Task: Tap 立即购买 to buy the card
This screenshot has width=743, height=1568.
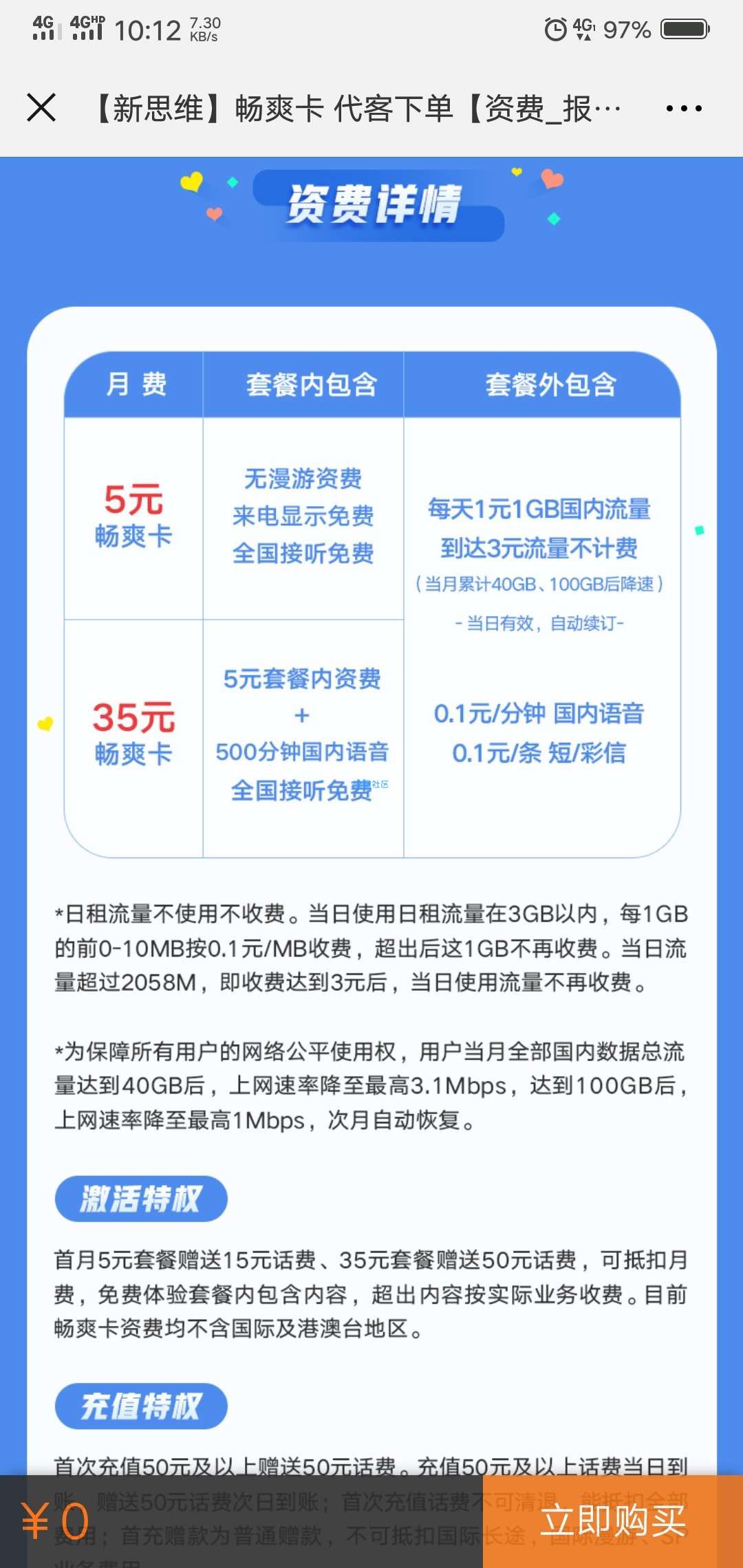Action: pos(612,1521)
